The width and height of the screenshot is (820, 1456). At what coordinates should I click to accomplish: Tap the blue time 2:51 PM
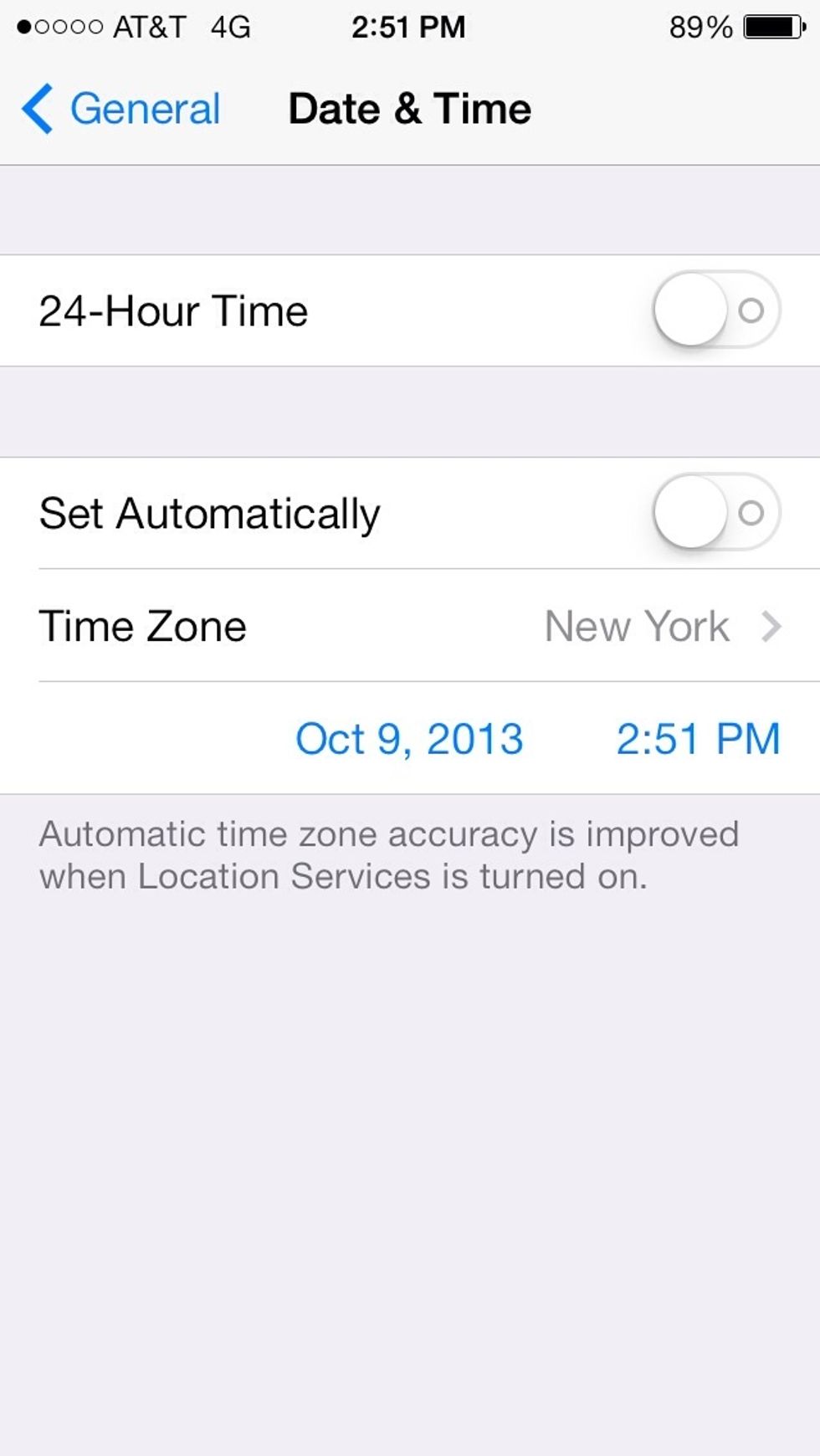point(698,739)
